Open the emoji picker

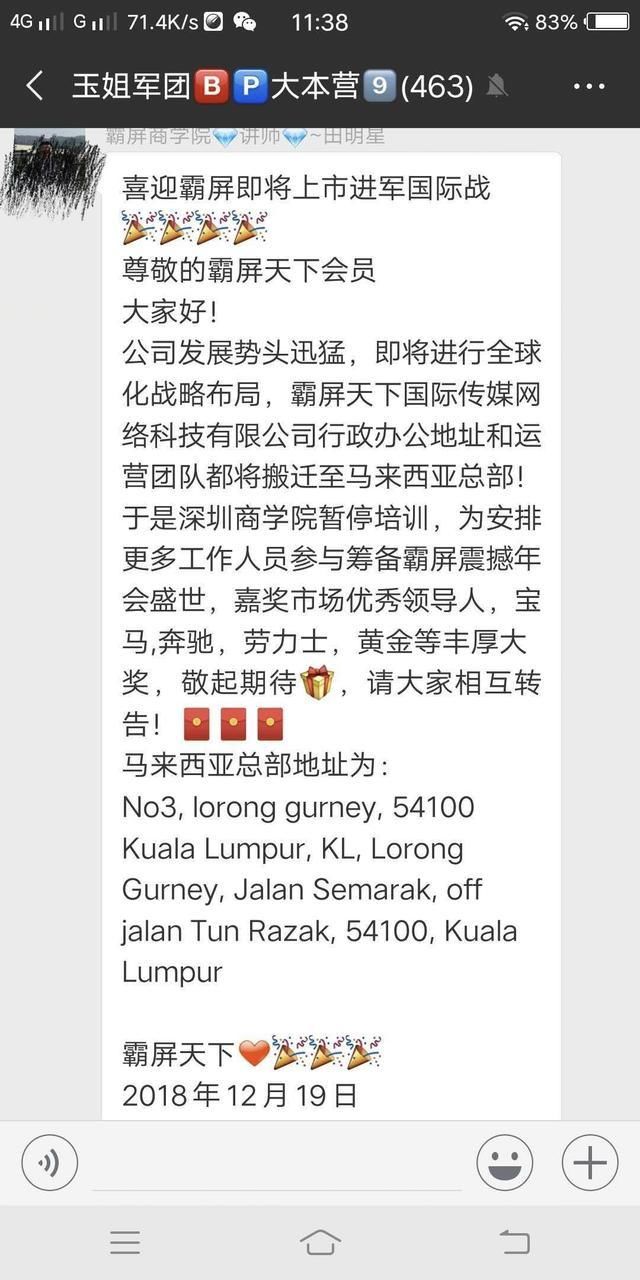click(x=504, y=1164)
